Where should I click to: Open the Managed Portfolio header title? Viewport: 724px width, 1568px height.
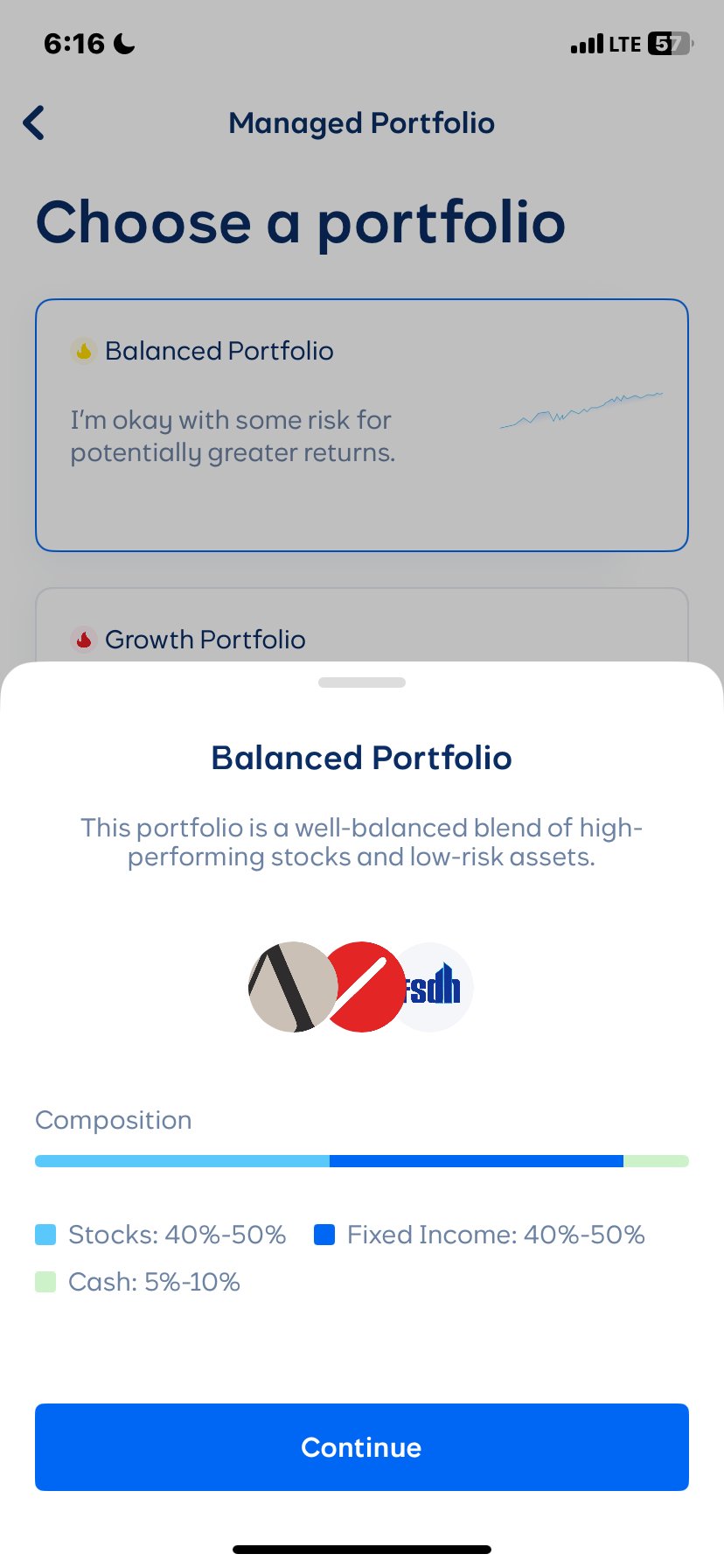(x=361, y=122)
